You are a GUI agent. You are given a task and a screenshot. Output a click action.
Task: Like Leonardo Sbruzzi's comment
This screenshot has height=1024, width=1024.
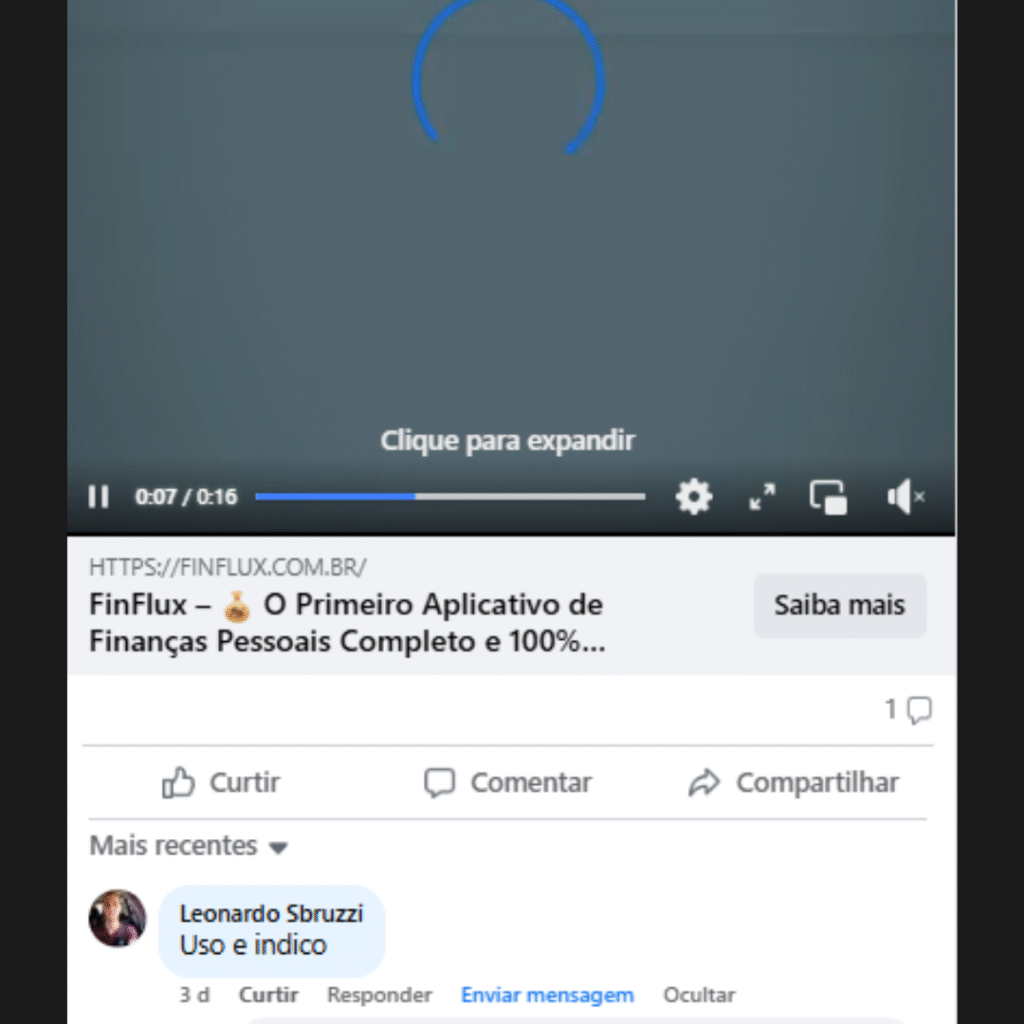[x=268, y=995]
